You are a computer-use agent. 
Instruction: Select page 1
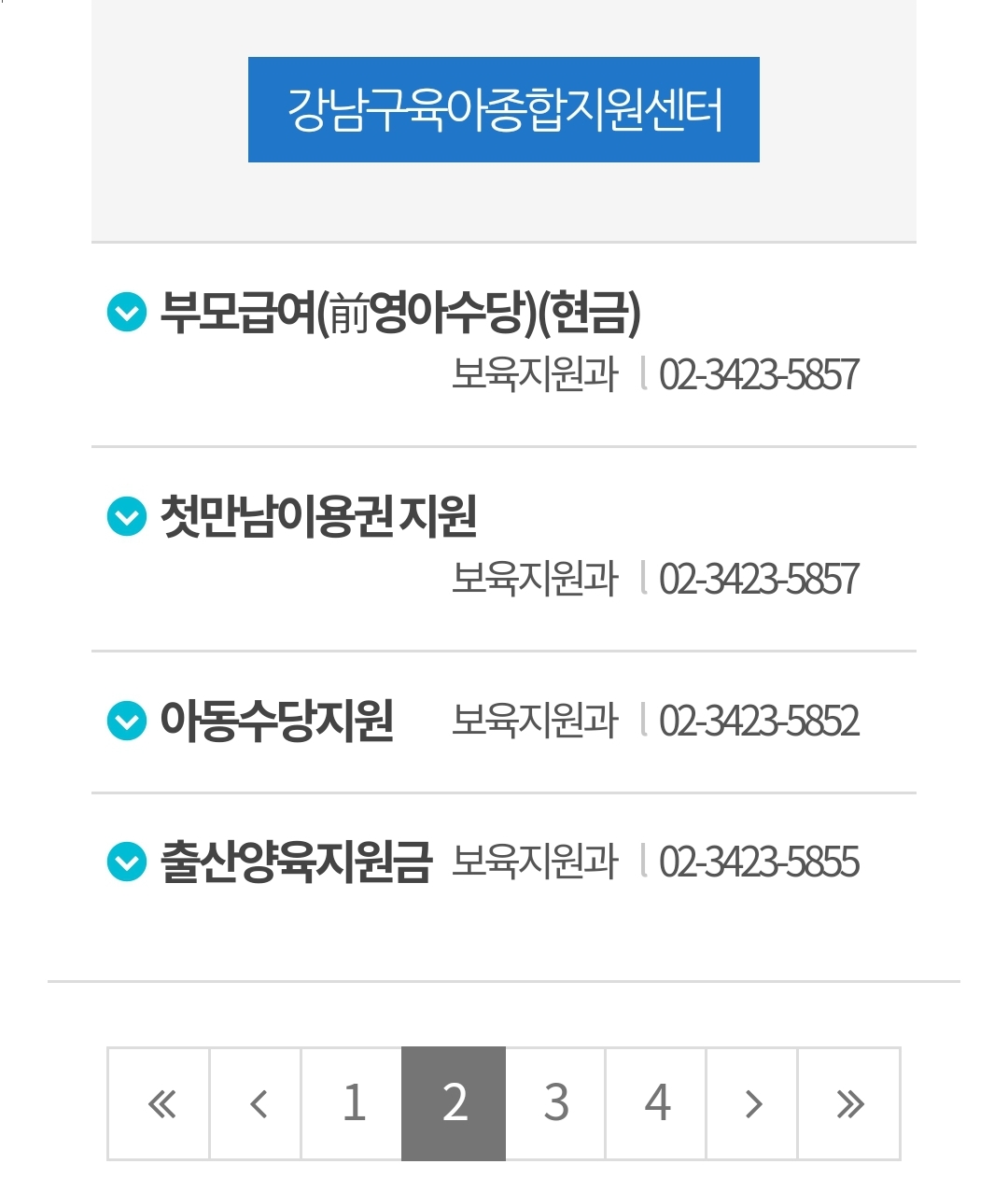coord(352,1103)
